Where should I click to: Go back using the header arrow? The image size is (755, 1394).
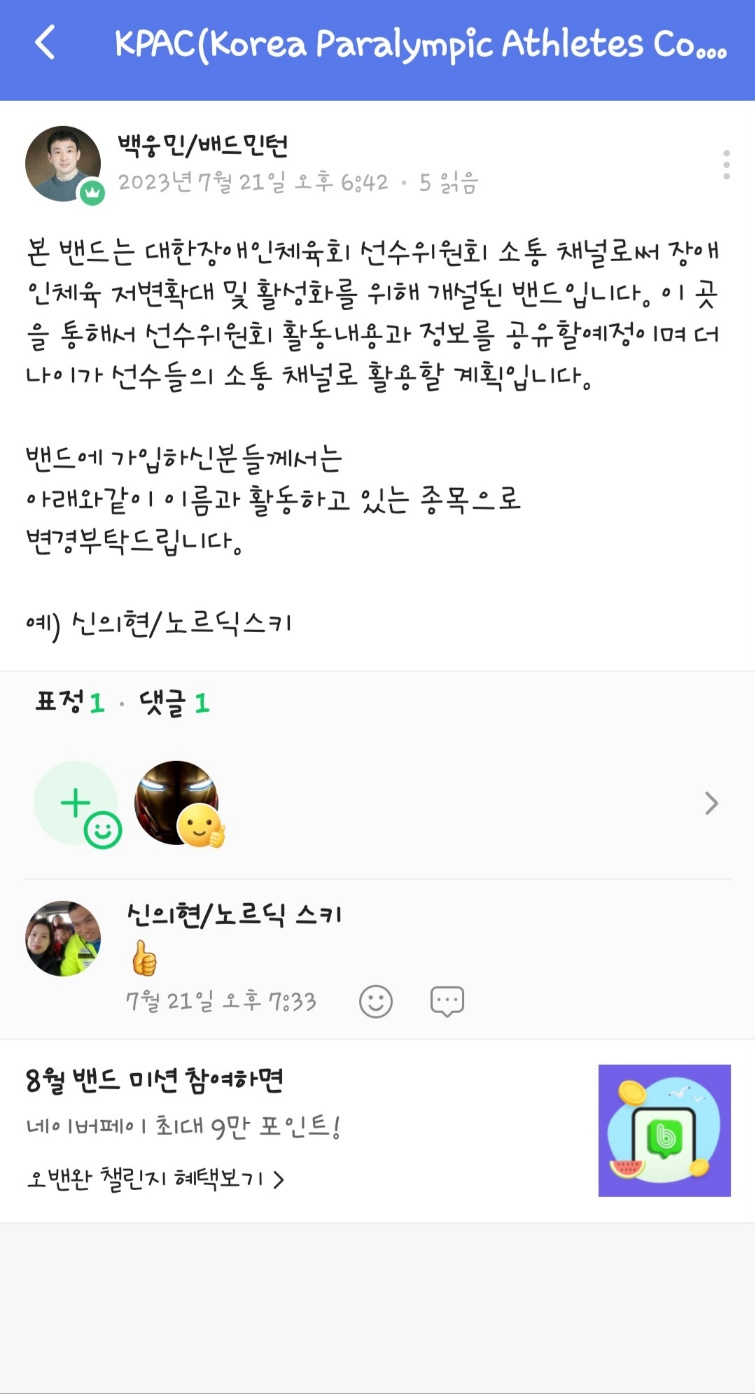(45, 43)
